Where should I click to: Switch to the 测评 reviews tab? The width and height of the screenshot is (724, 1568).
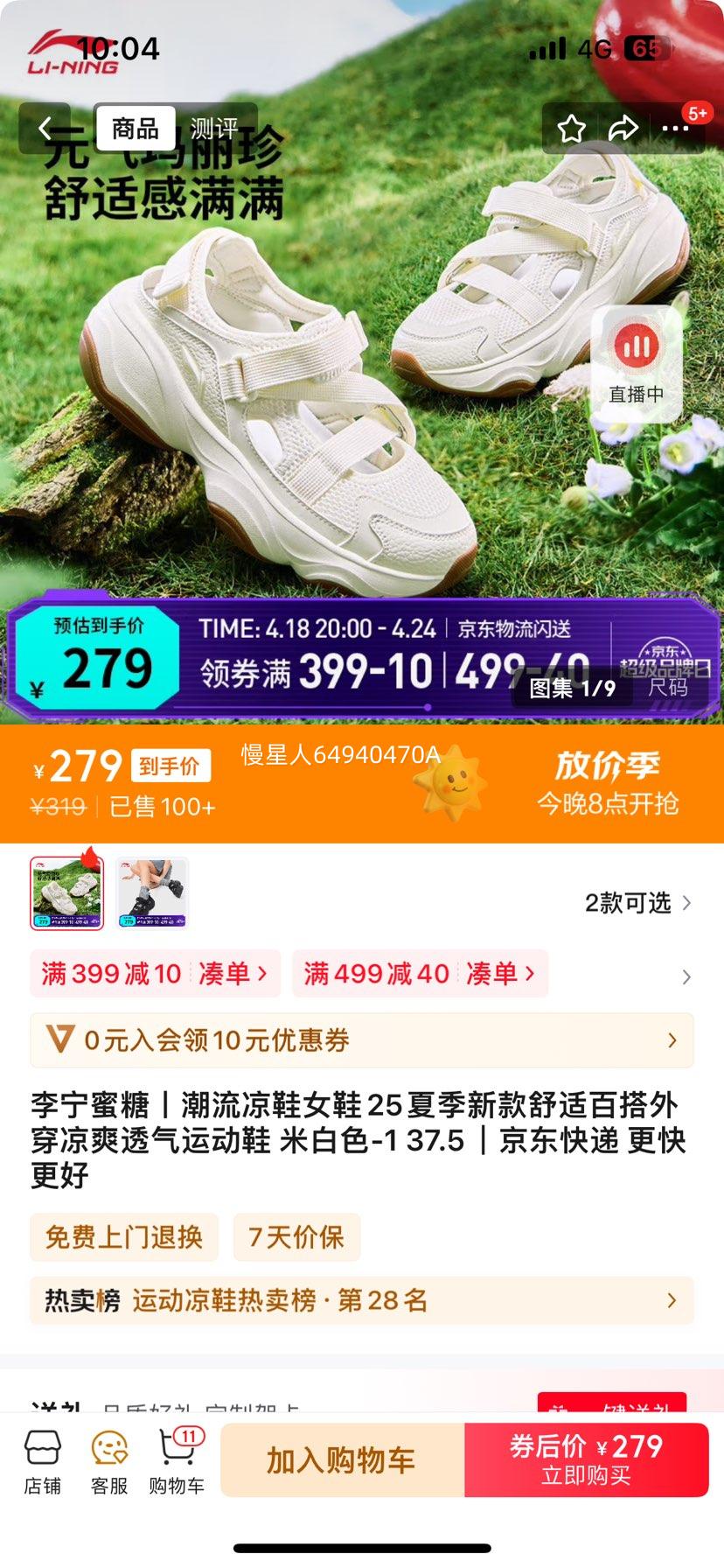coord(214,127)
